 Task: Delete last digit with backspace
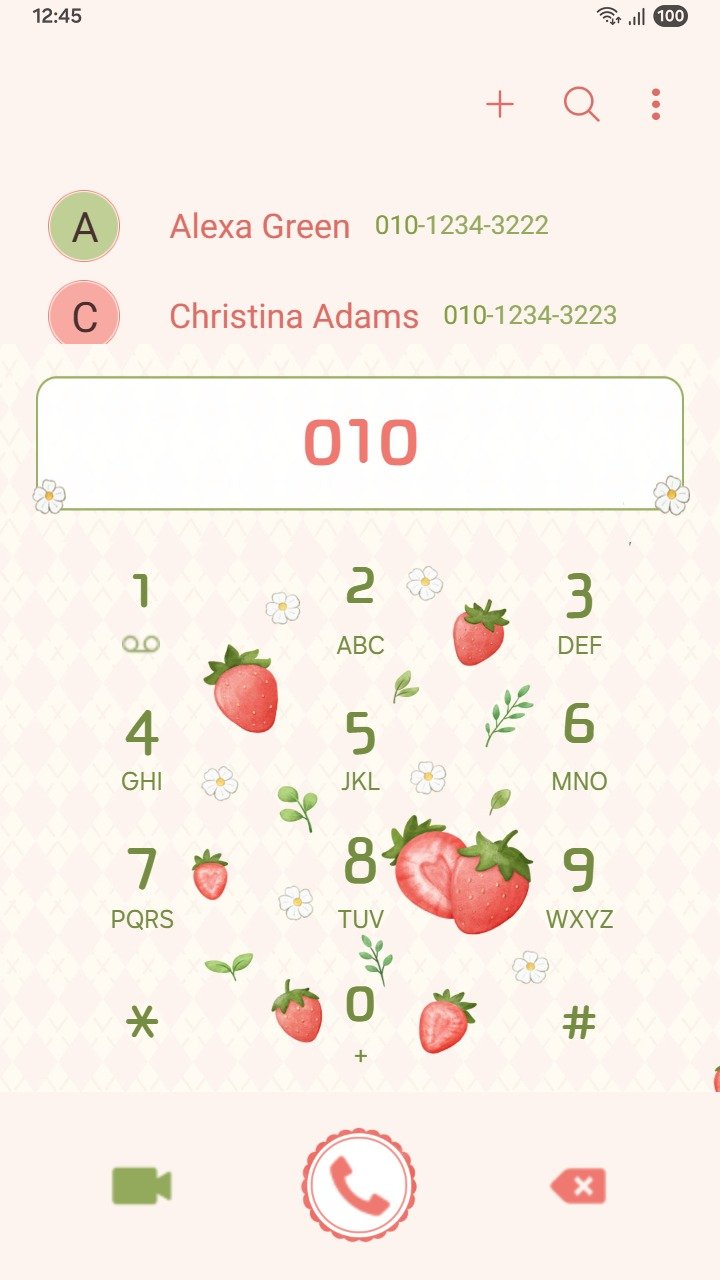pos(579,1187)
